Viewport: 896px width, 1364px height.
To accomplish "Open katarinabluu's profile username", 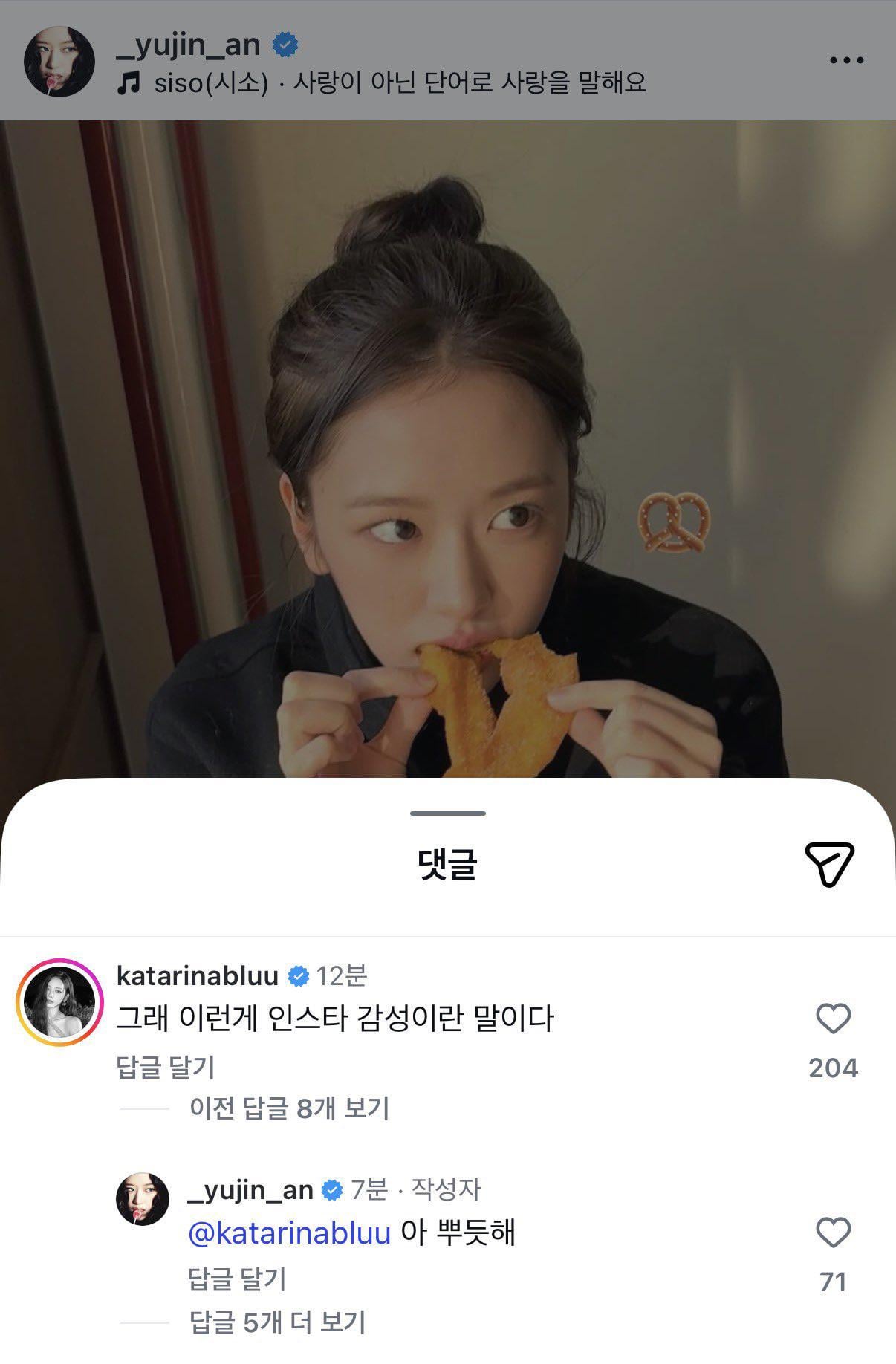I will [x=198, y=975].
